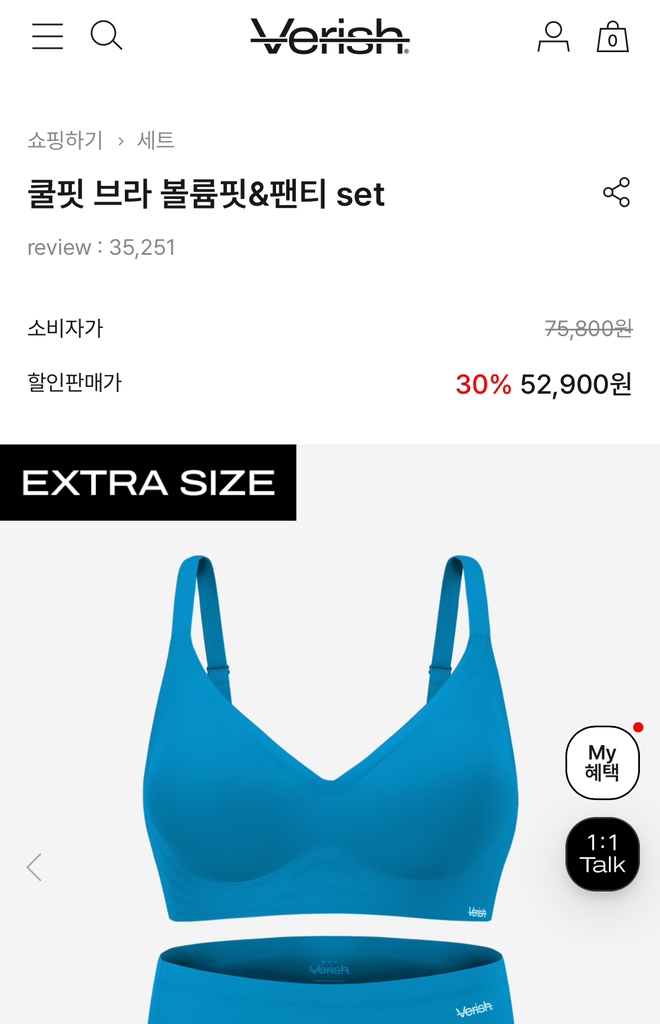Go to 쇼핑하기 breadcrumb
The image size is (660, 1024).
[65, 141]
